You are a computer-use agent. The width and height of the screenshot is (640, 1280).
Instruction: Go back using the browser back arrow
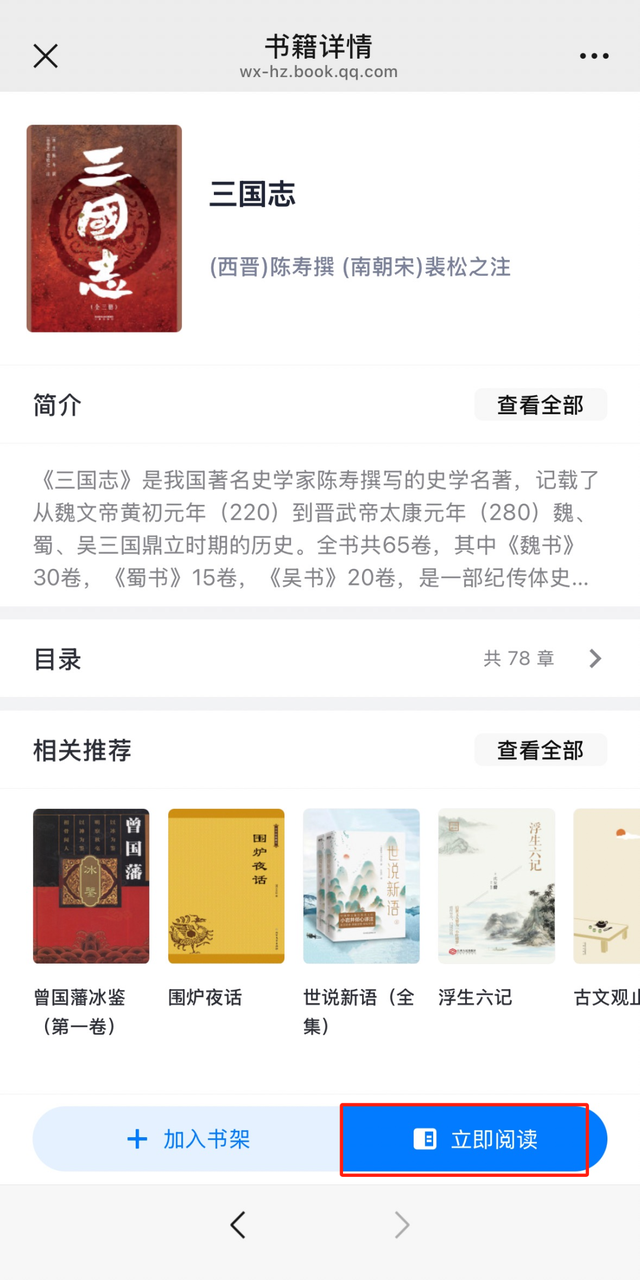click(237, 1225)
